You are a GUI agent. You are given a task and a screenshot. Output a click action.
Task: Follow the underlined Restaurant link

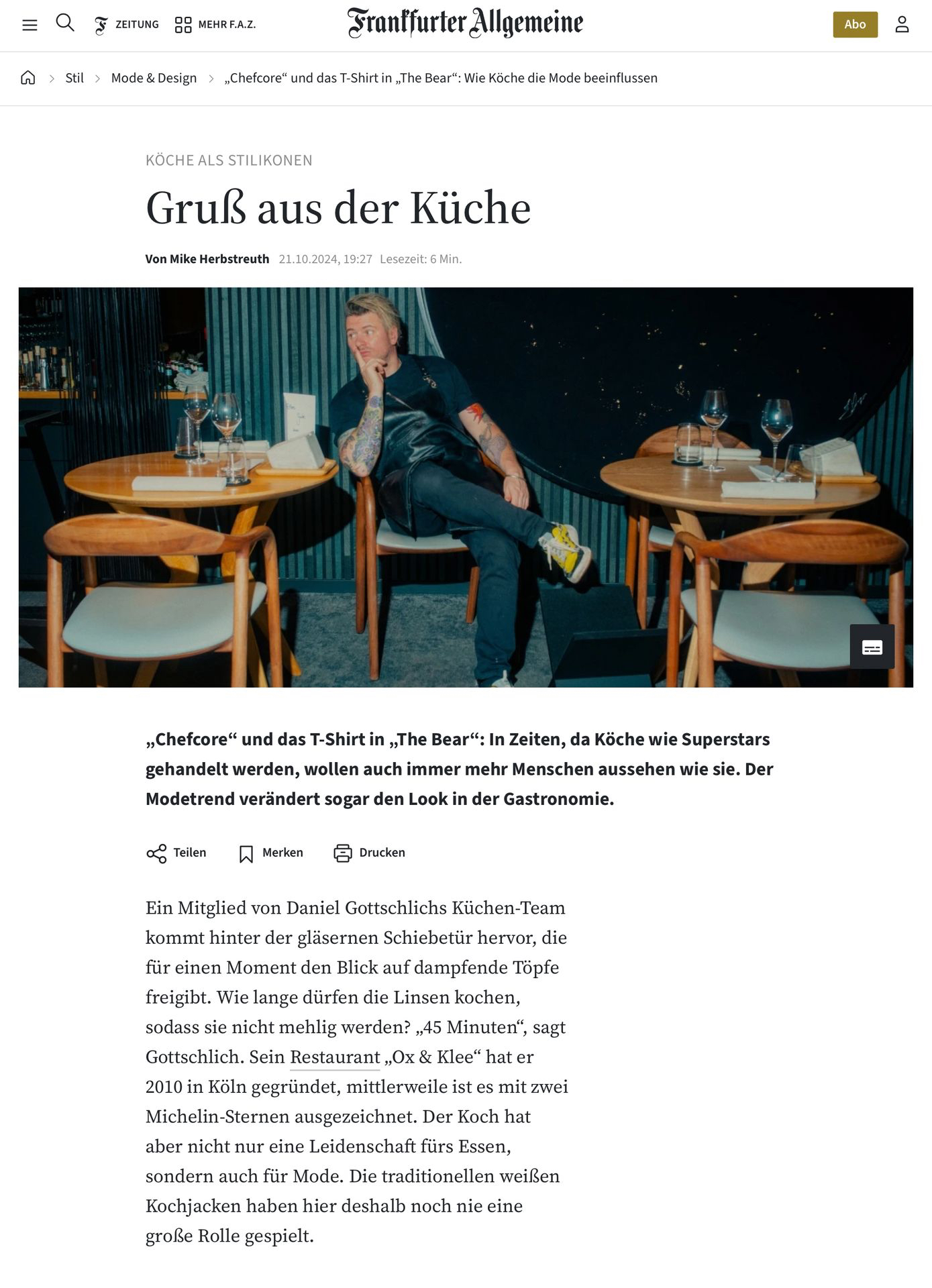pos(335,1057)
